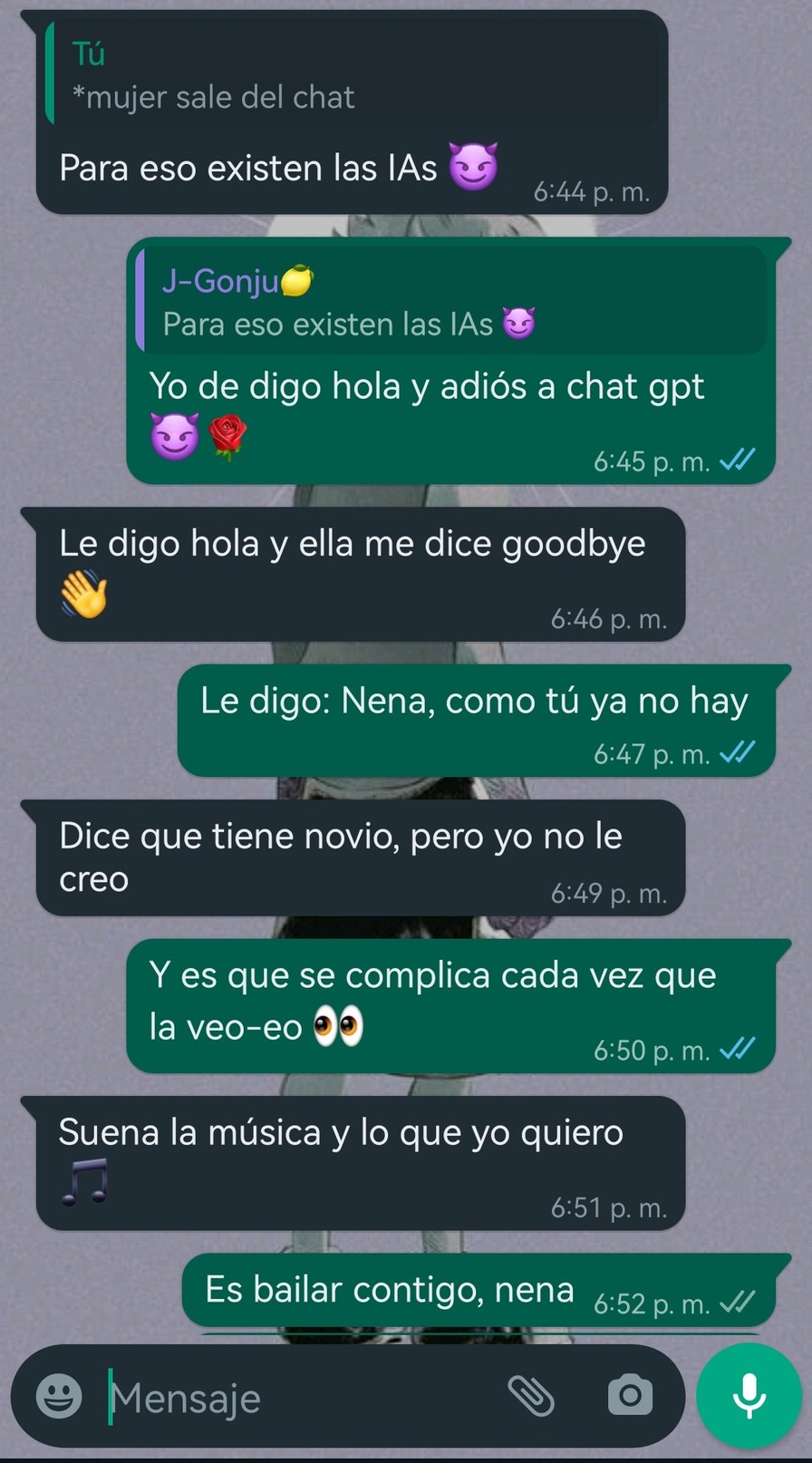The image size is (812, 1463).
Task: Open the emoji picker
Action: point(59,1397)
